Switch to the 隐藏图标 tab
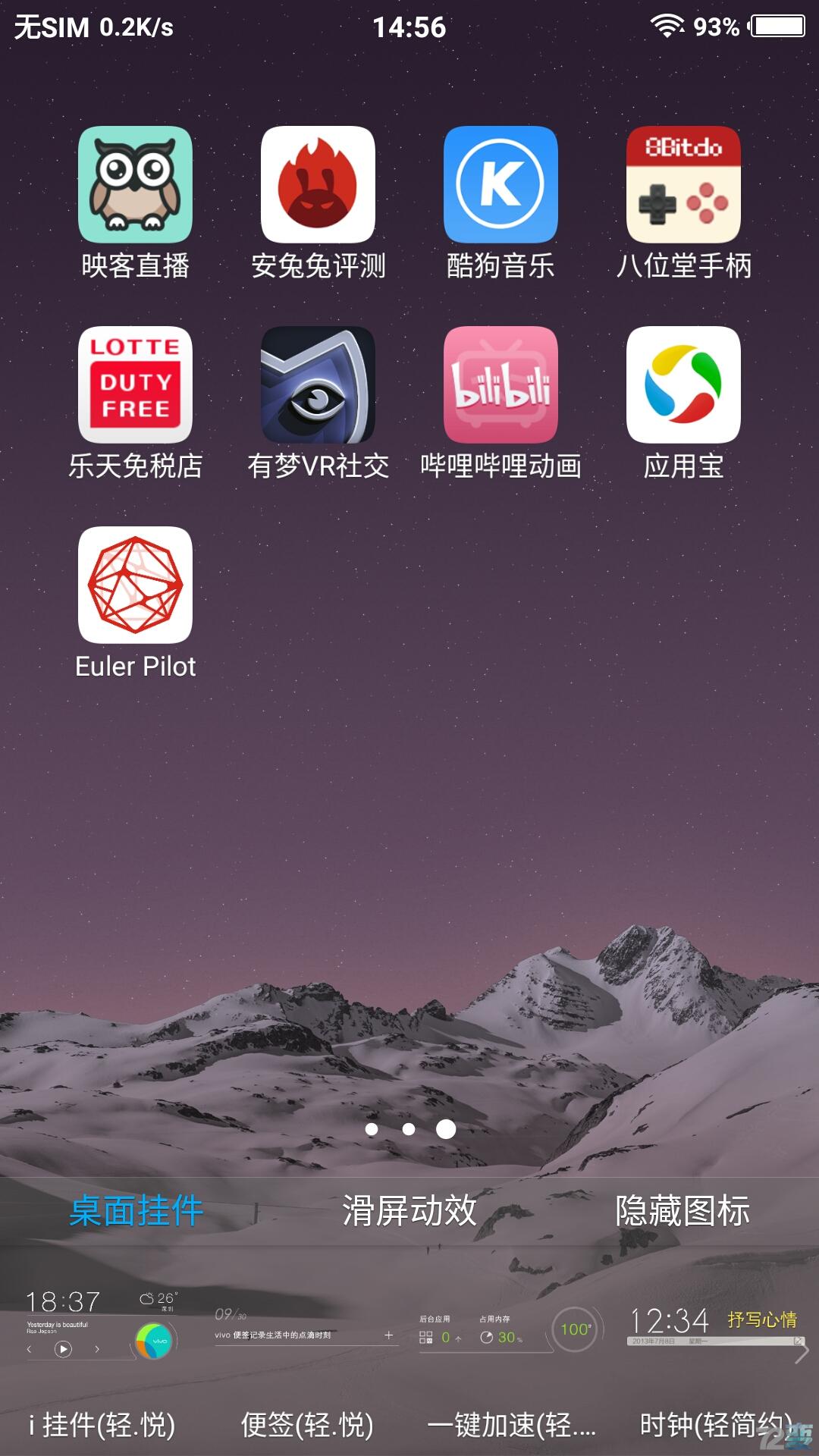This screenshot has height=1456, width=819. [x=681, y=1206]
